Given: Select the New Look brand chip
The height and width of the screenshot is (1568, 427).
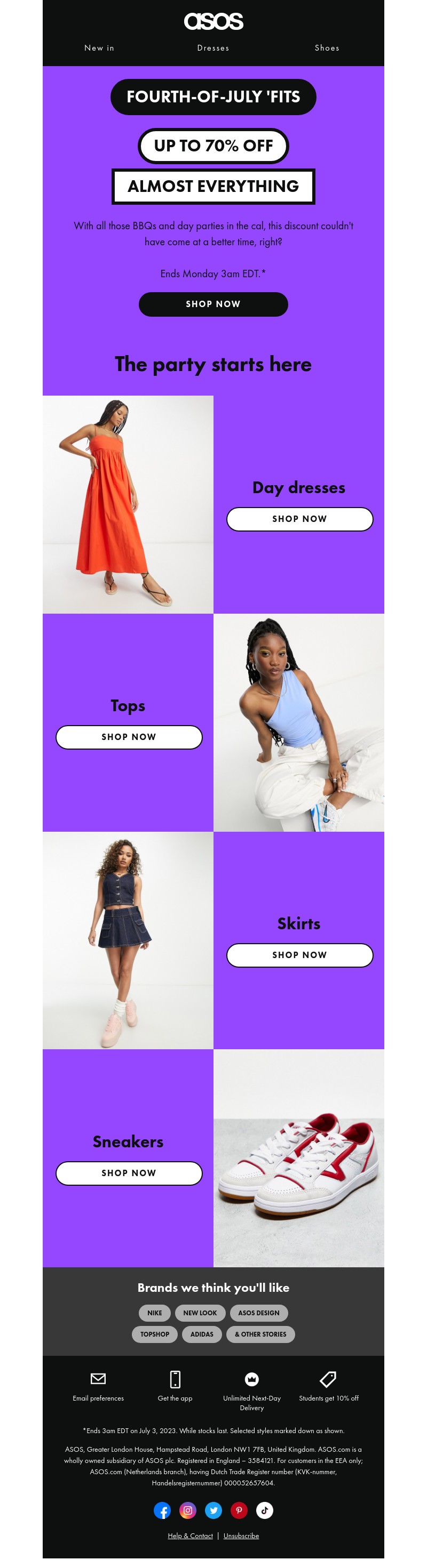Looking at the screenshot, I should [x=200, y=1313].
